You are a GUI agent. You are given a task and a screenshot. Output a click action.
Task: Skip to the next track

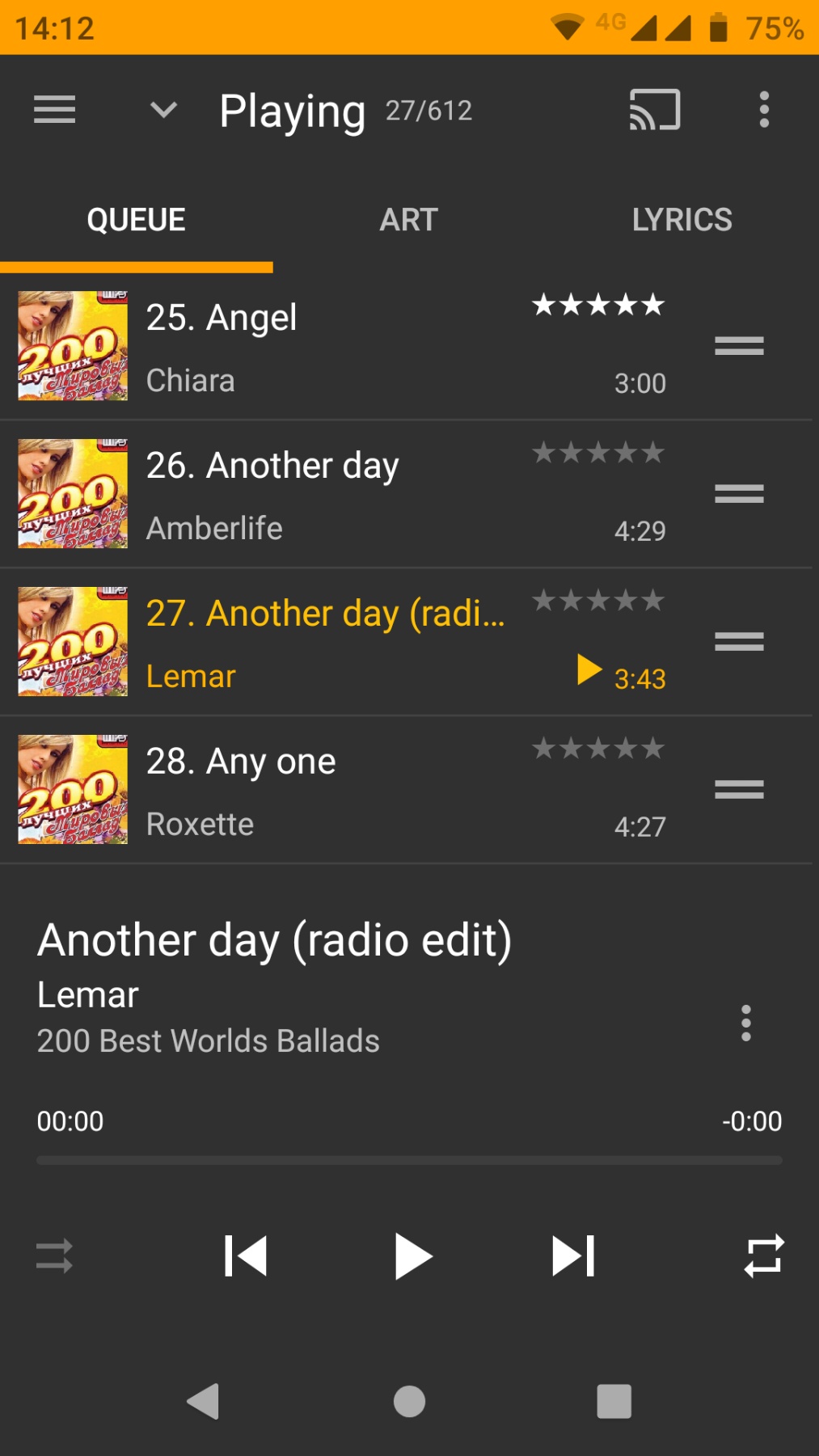tap(573, 1256)
